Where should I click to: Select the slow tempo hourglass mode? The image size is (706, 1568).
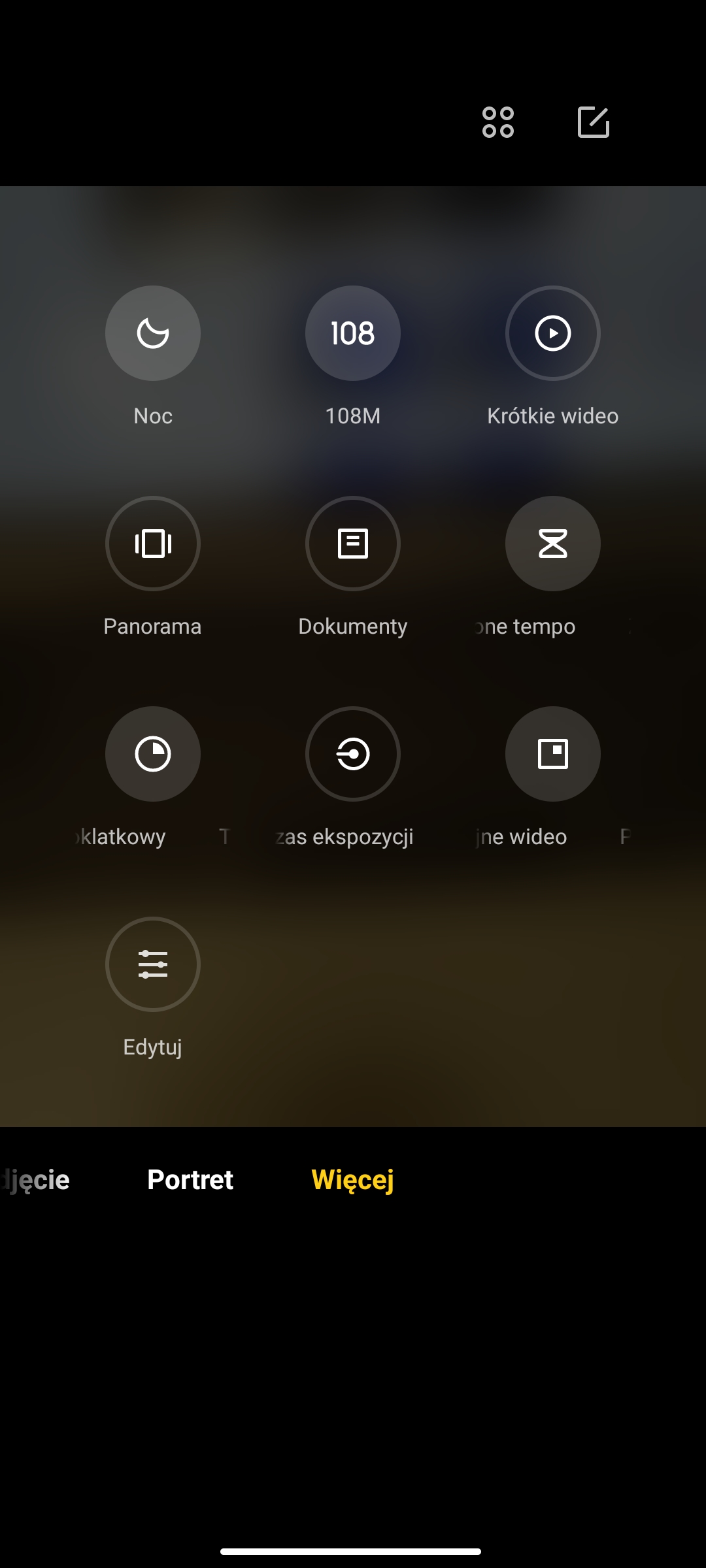(x=553, y=544)
